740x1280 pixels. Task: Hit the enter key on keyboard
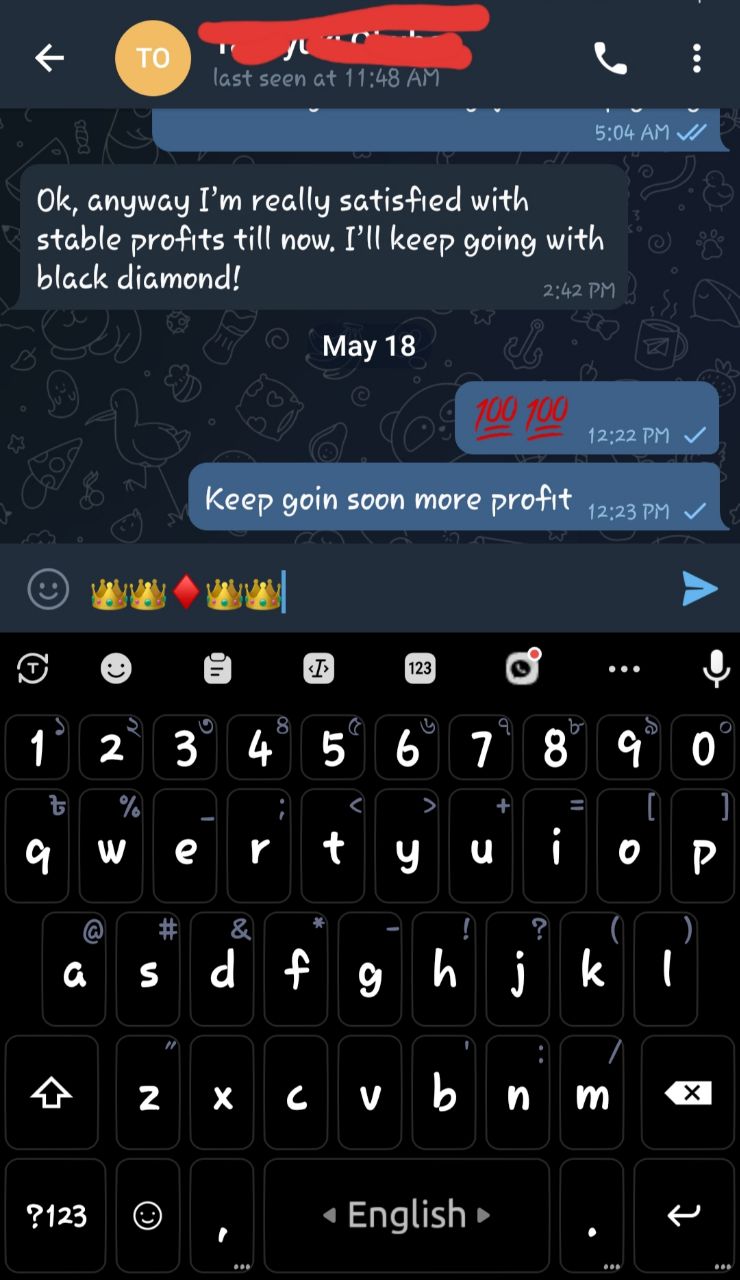coord(685,1215)
